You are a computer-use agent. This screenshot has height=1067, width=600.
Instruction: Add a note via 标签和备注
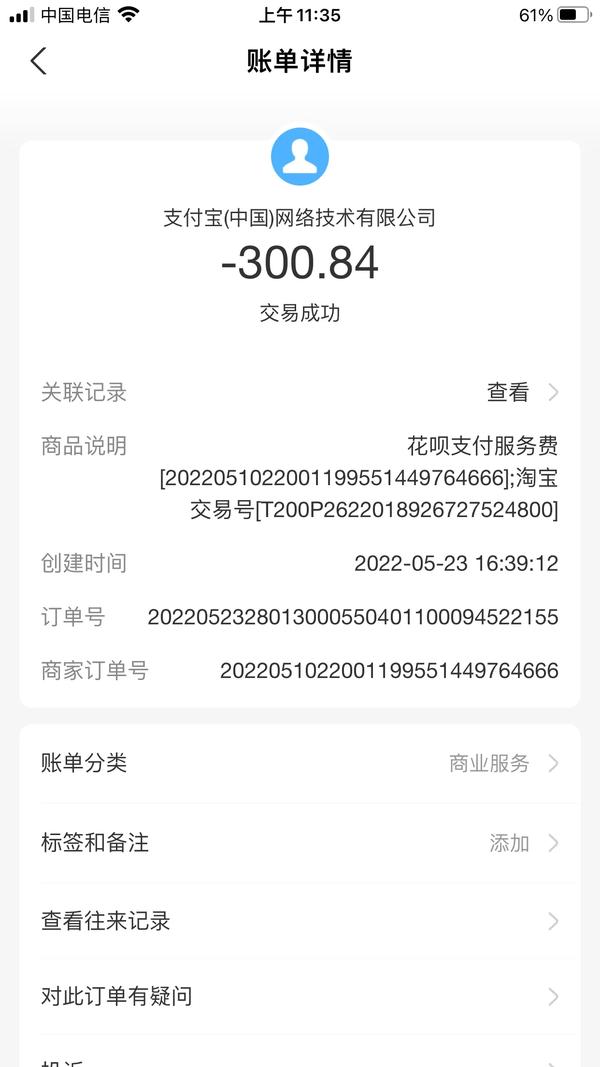(x=299, y=843)
